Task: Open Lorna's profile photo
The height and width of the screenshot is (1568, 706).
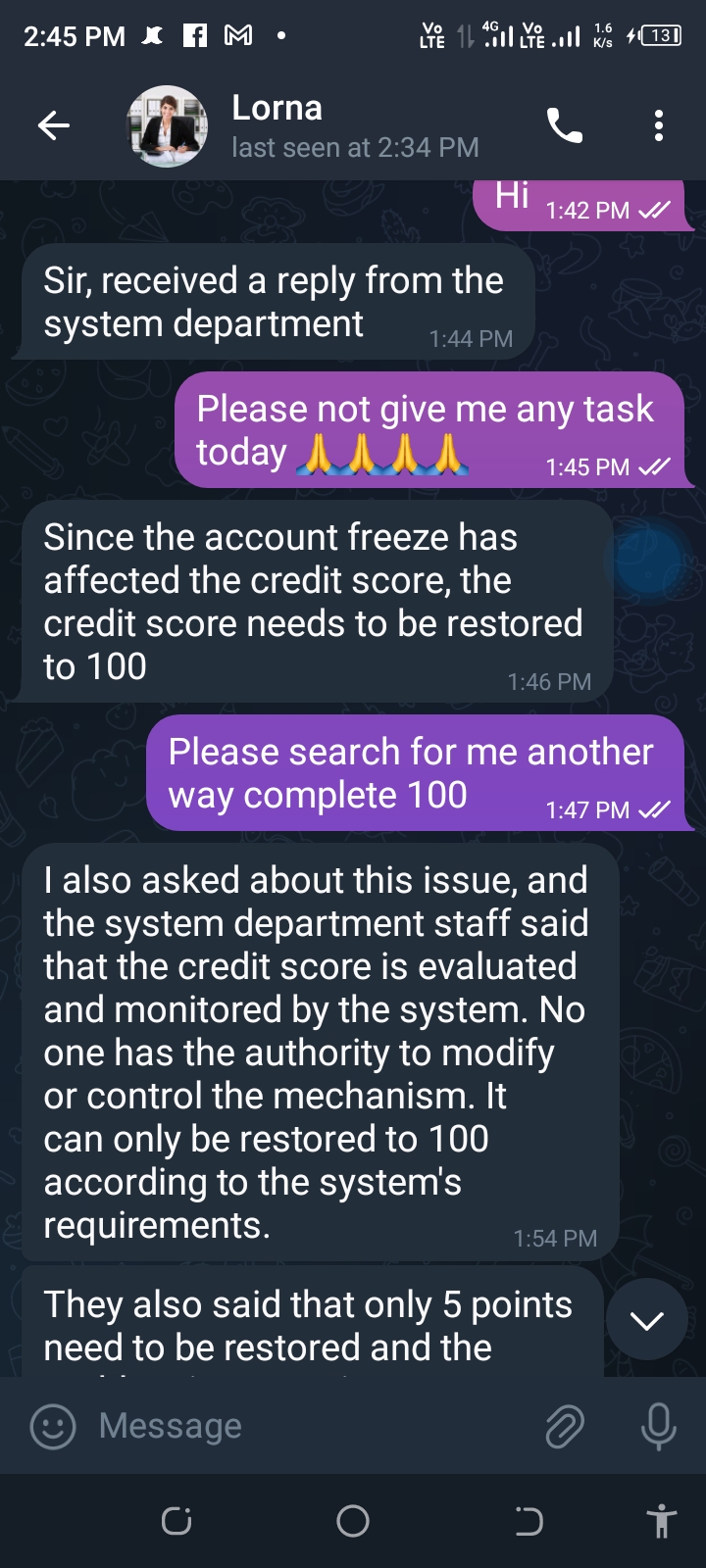Action: [167, 125]
